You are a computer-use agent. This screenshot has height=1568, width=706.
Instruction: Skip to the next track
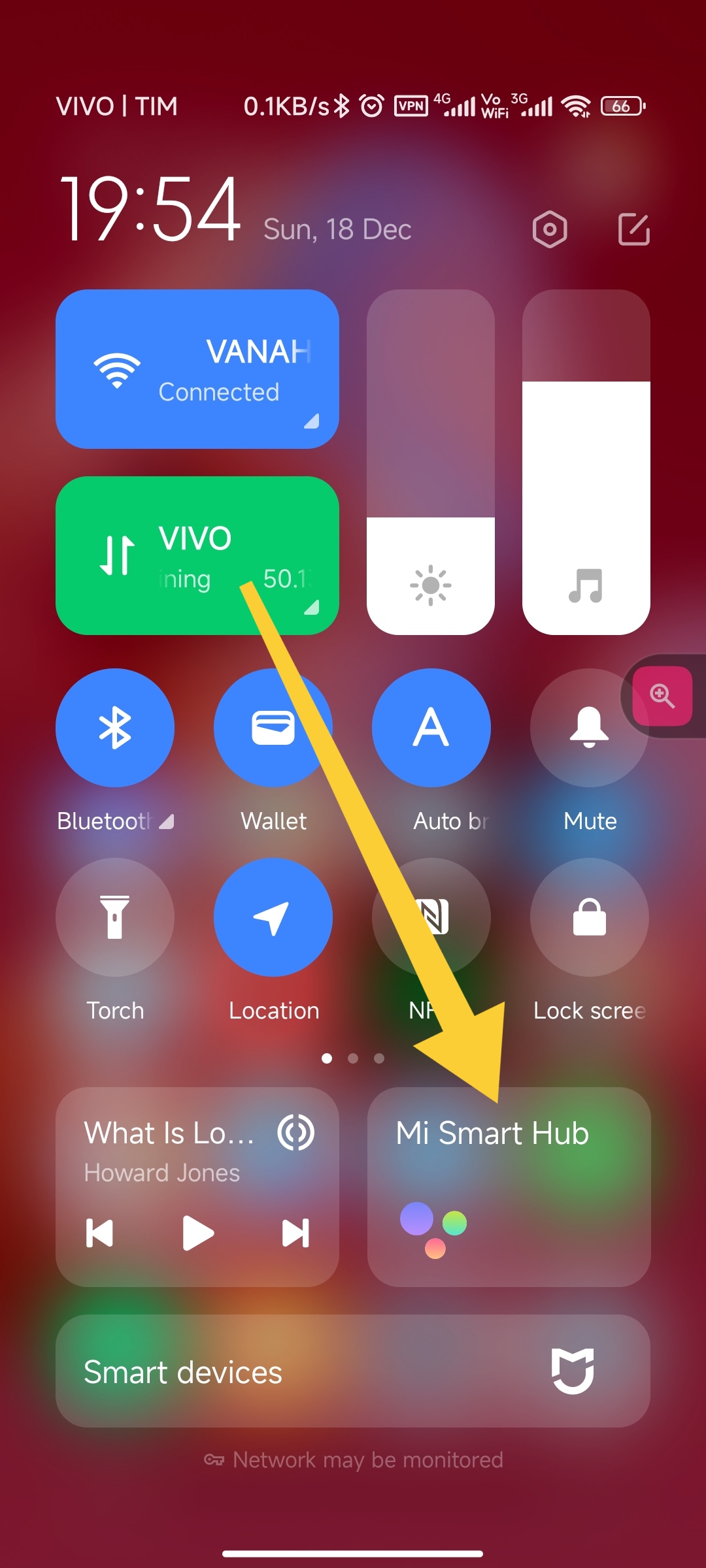pyautogui.click(x=295, y=1233)
